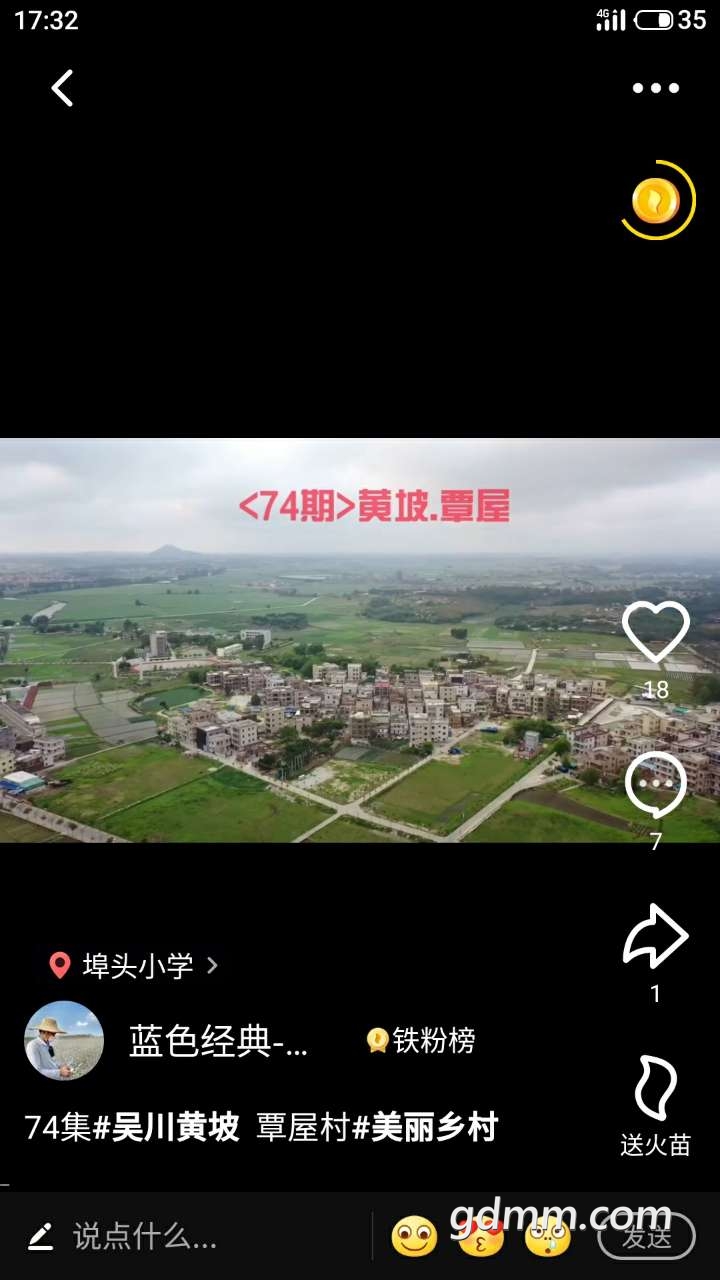Tap the gold coin reward icon

656,201
